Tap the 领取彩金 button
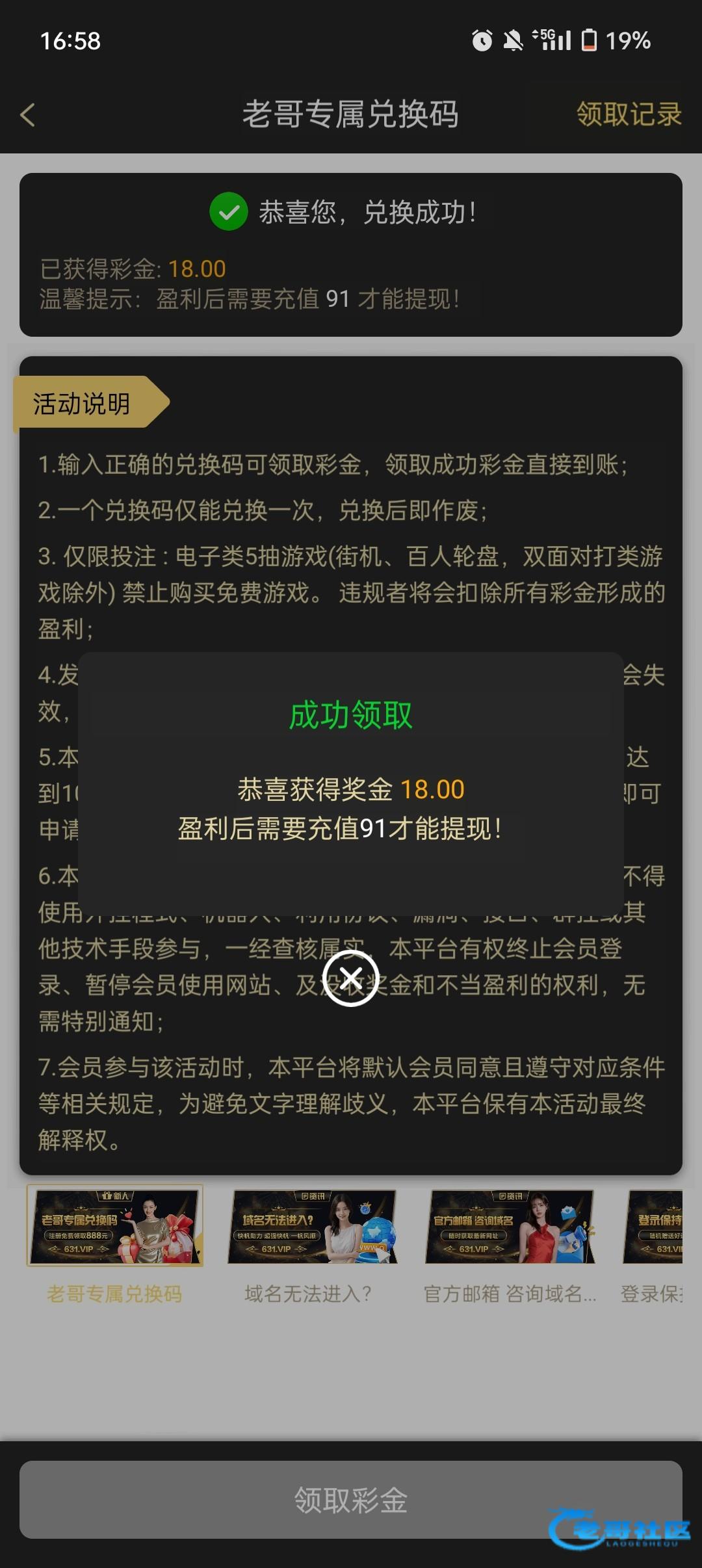The width and height of the screenshot is (702, 1568). tap(351, 1499)
